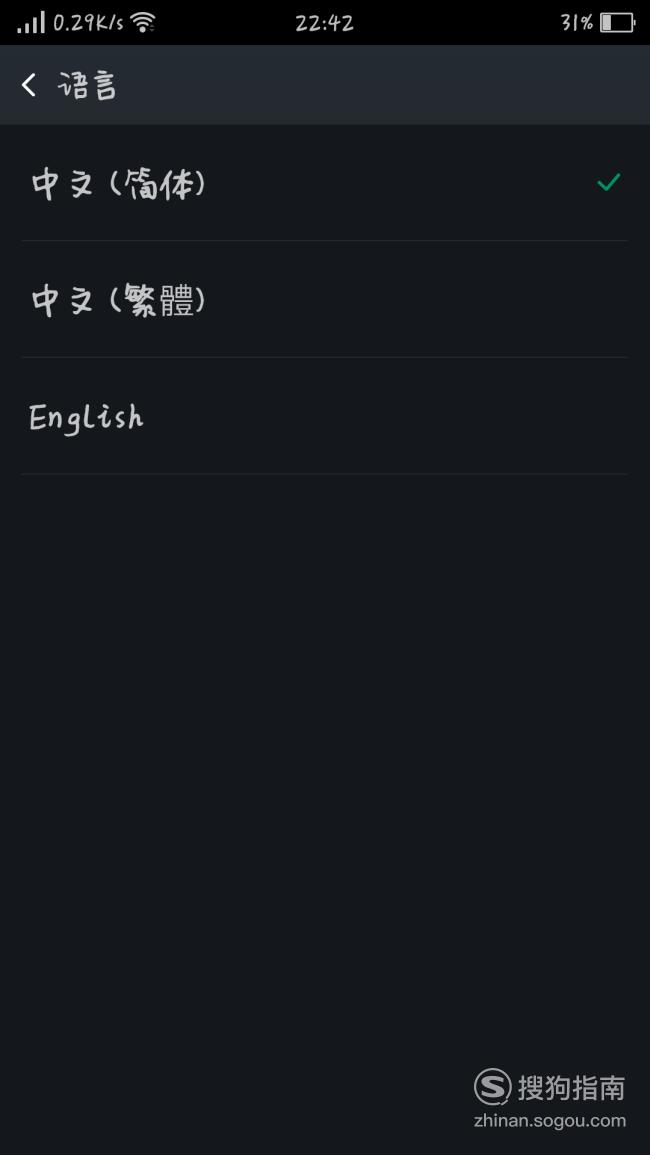
Task: Switch the language to English
Action: (325, 416)
